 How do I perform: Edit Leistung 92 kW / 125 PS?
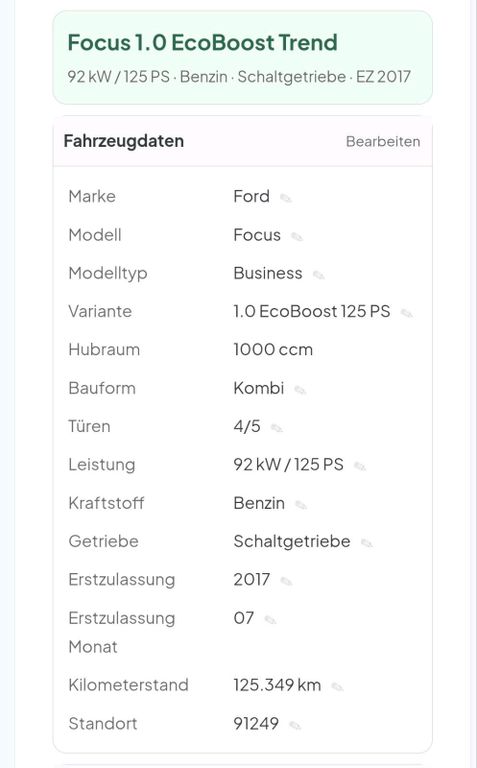tap(359, 466)
